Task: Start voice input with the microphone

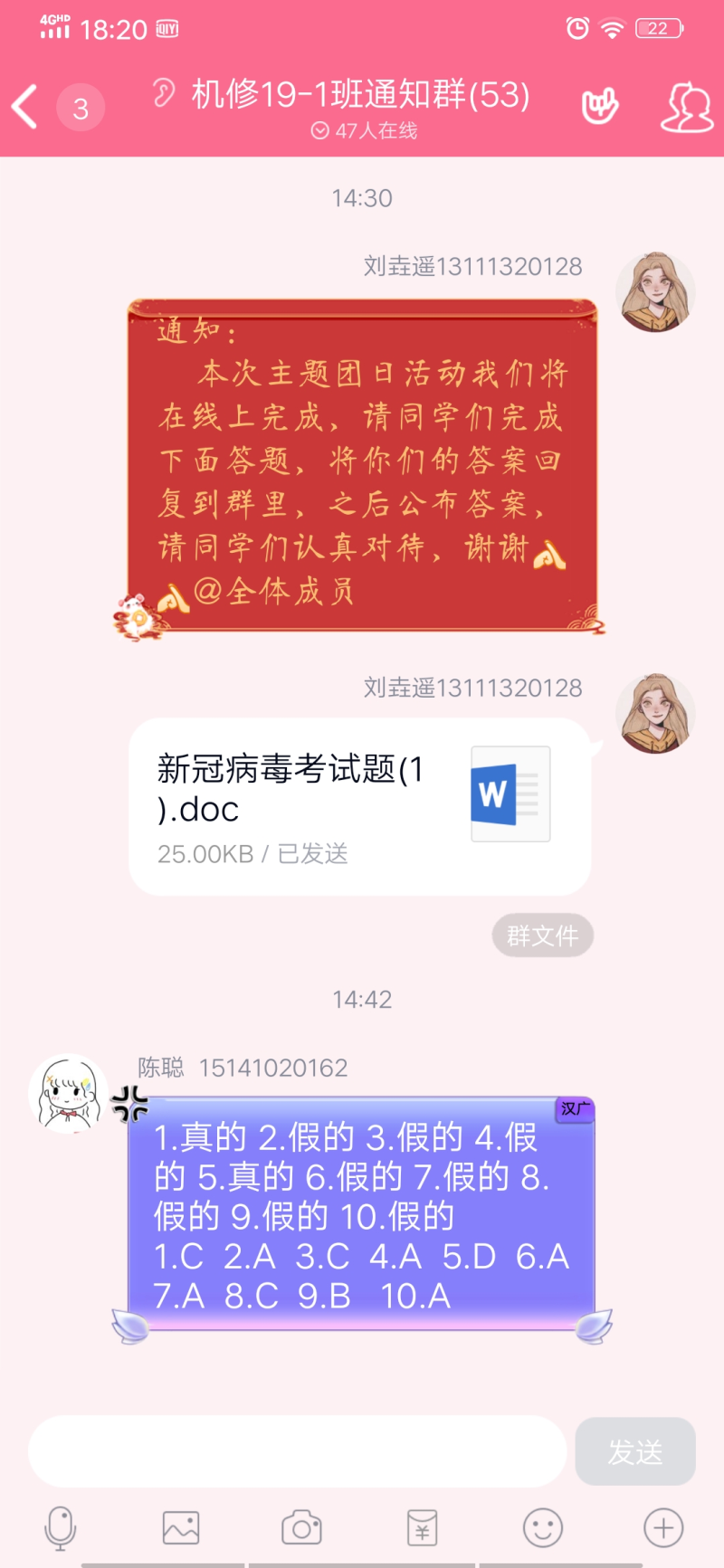Action: (61, 1528)
